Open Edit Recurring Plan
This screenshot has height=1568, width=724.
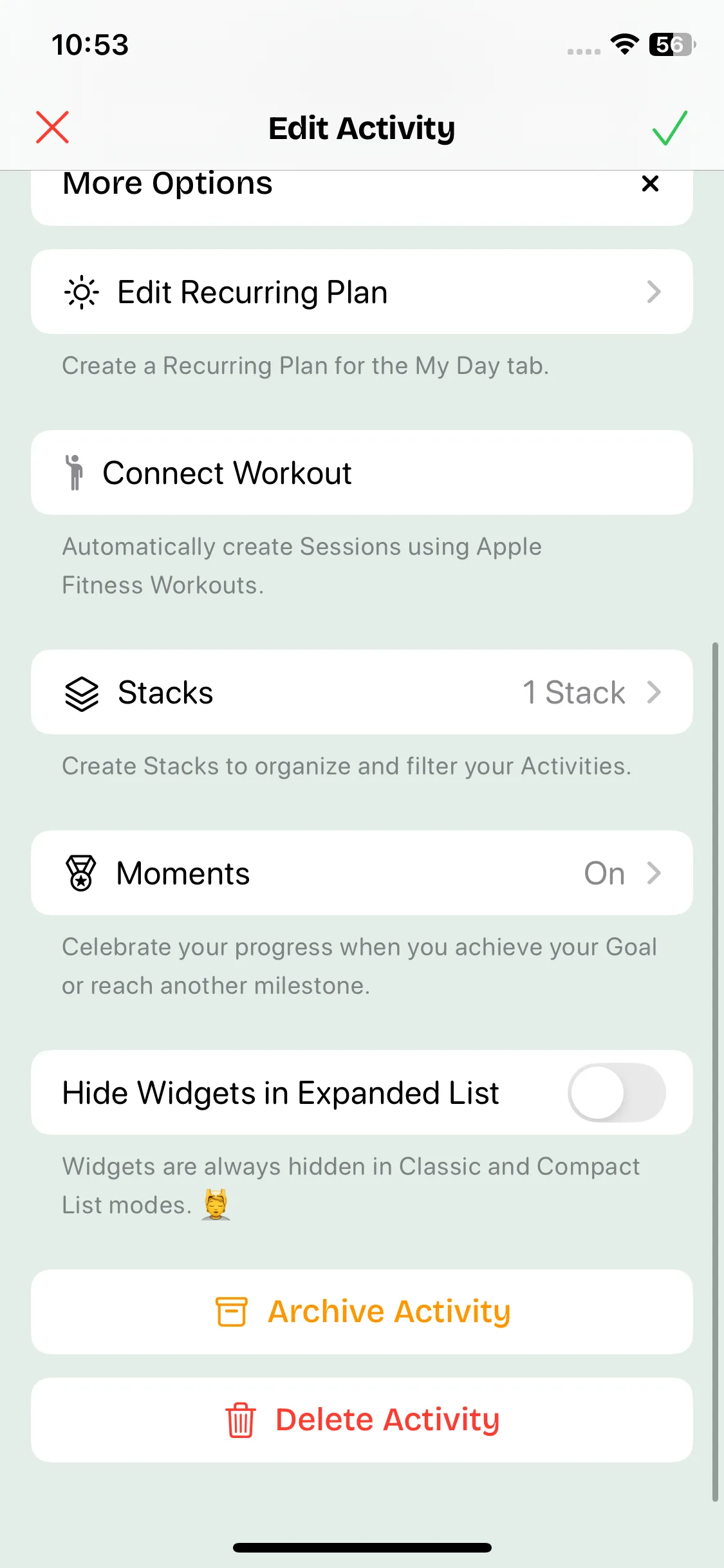click(x=362, y=292)
